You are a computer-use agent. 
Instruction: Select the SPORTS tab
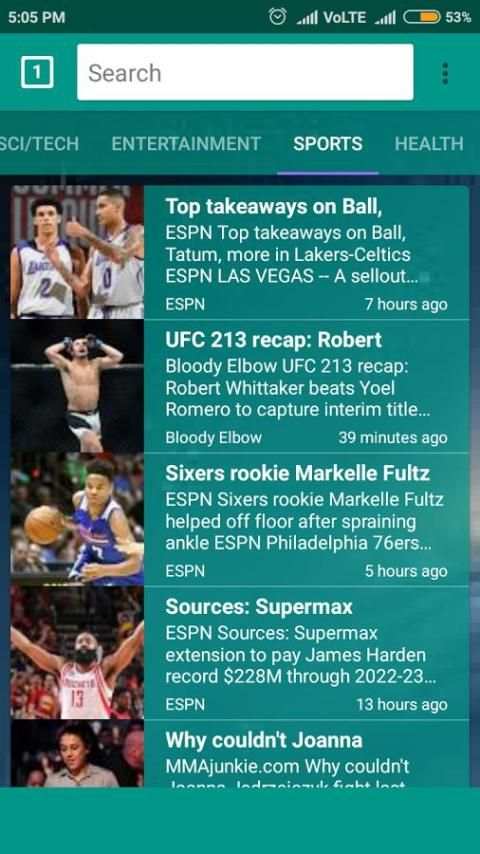click(327, 144)
